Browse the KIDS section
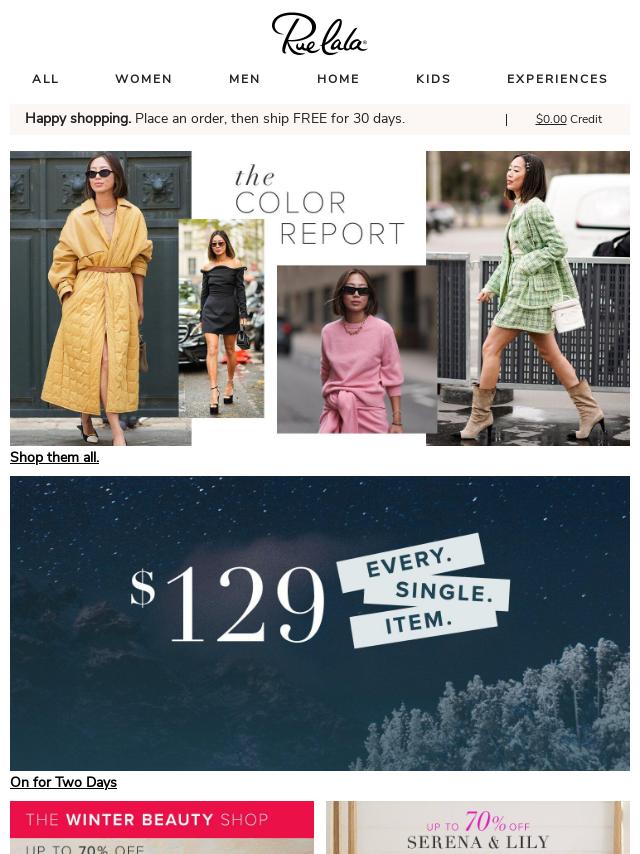The image size is (640, 854). coord(433,79)
